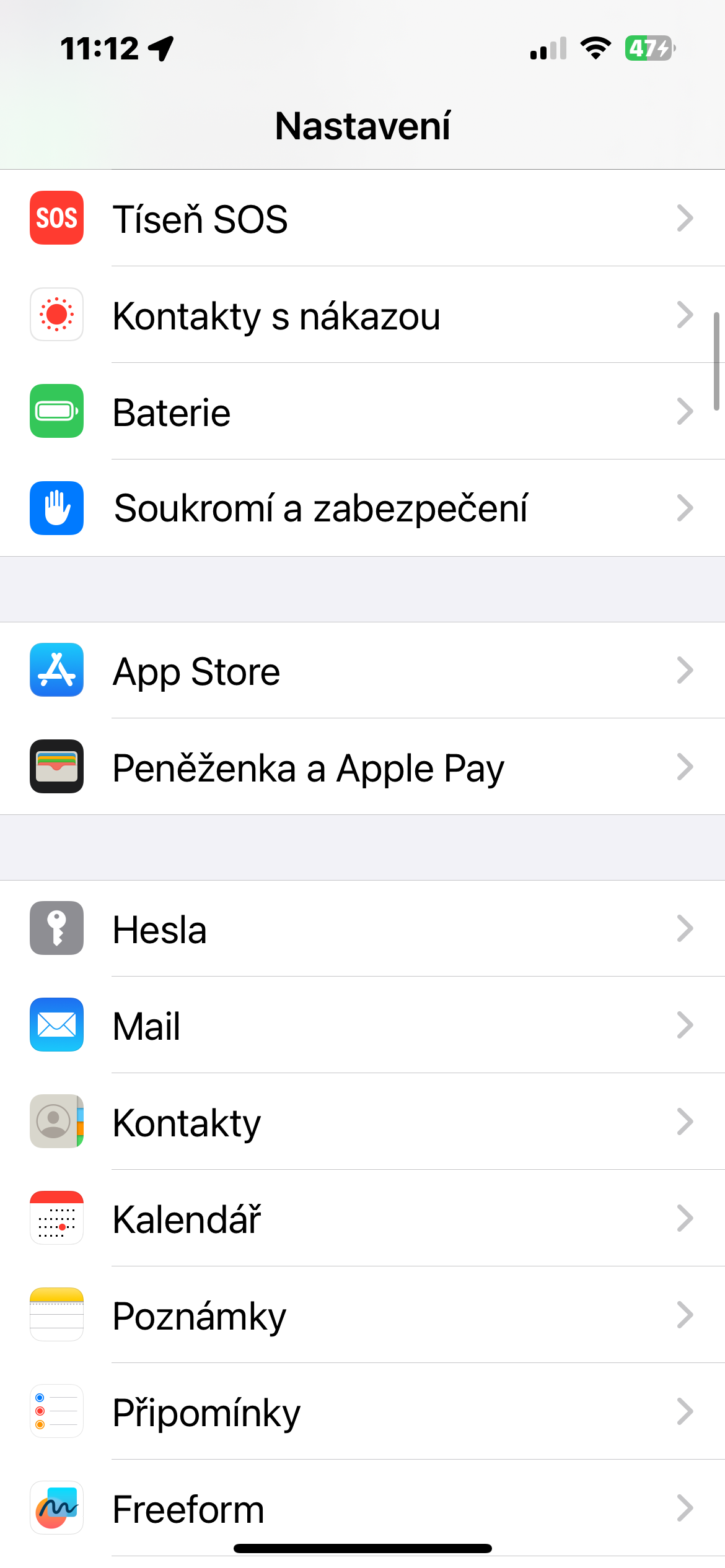This screenshot has width=725, height=1568.
Task: Open Poznámky settings
Action: [x=362, y=1315]
